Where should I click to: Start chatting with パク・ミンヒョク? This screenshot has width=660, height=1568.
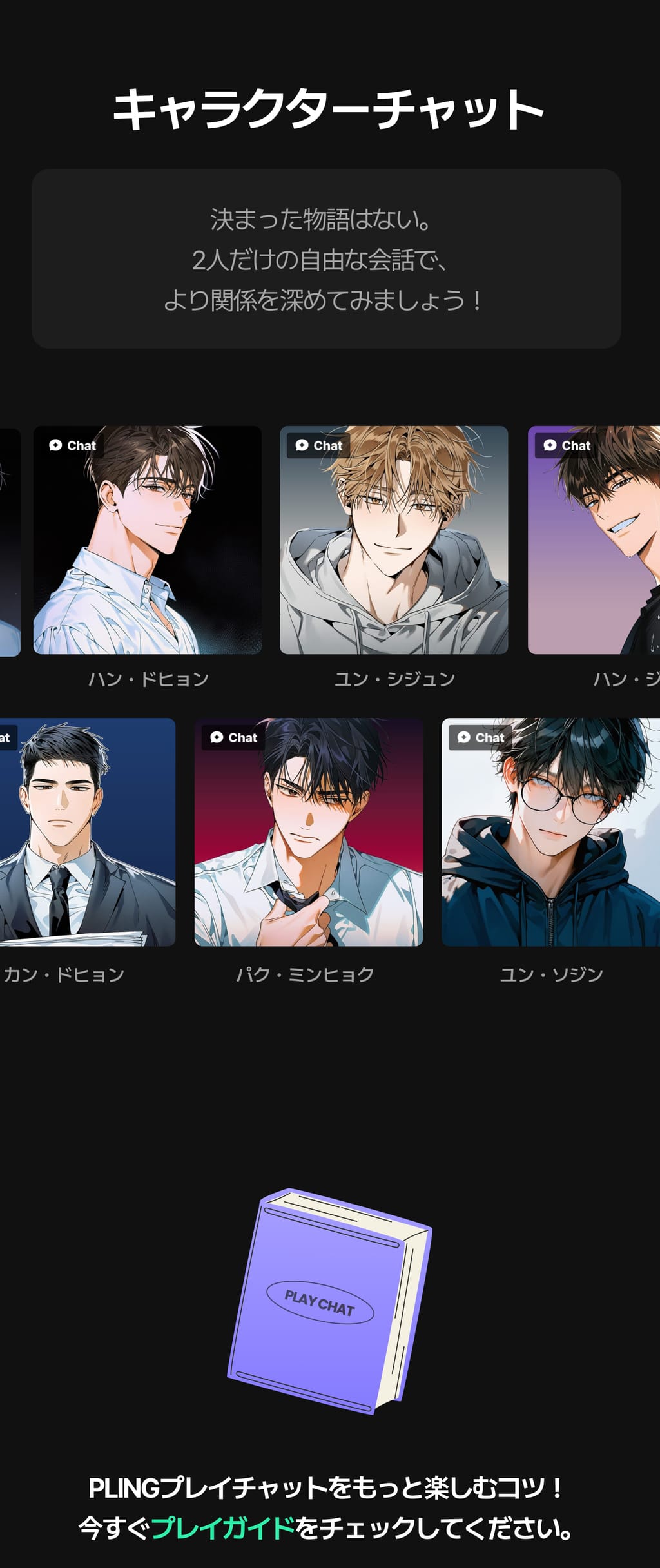click(309, 832)
